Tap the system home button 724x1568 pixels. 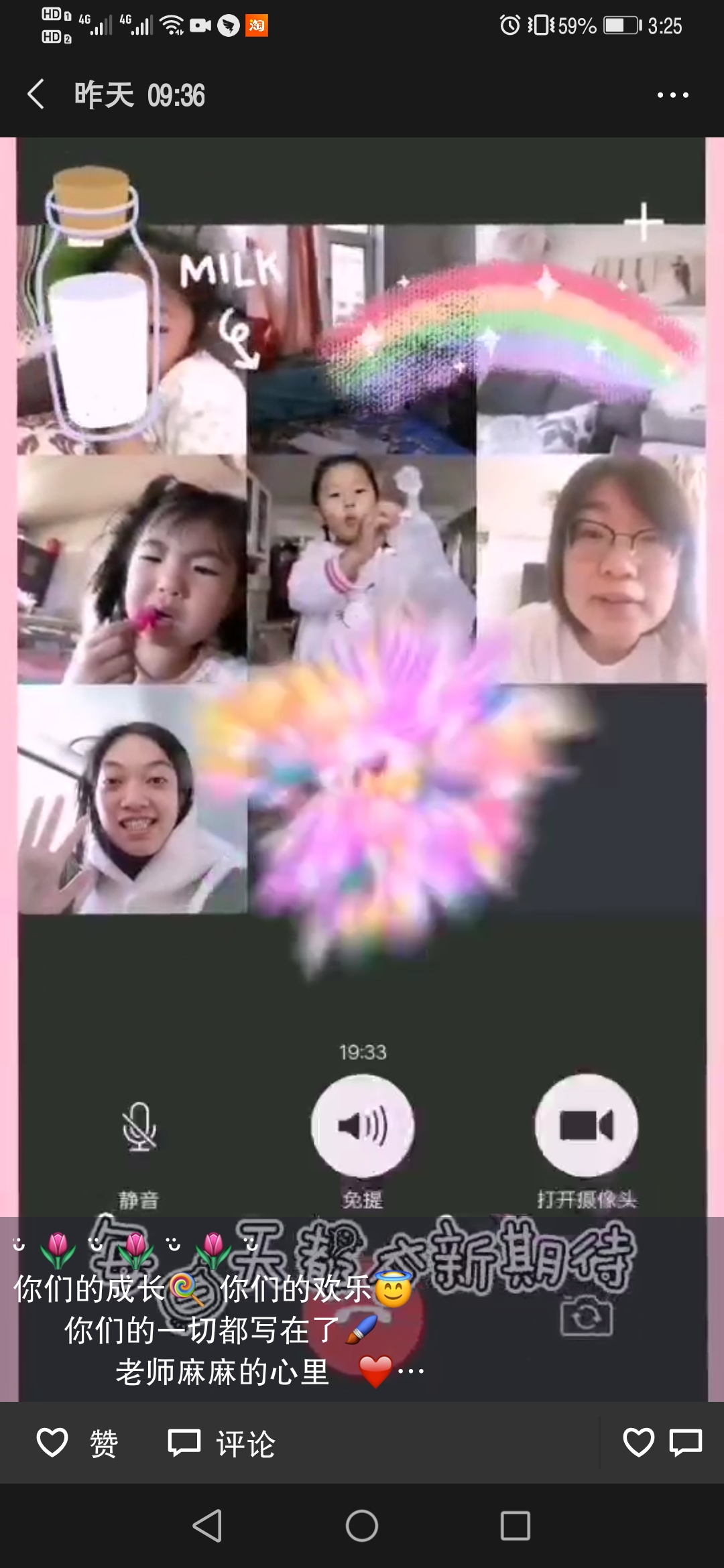362,1526
